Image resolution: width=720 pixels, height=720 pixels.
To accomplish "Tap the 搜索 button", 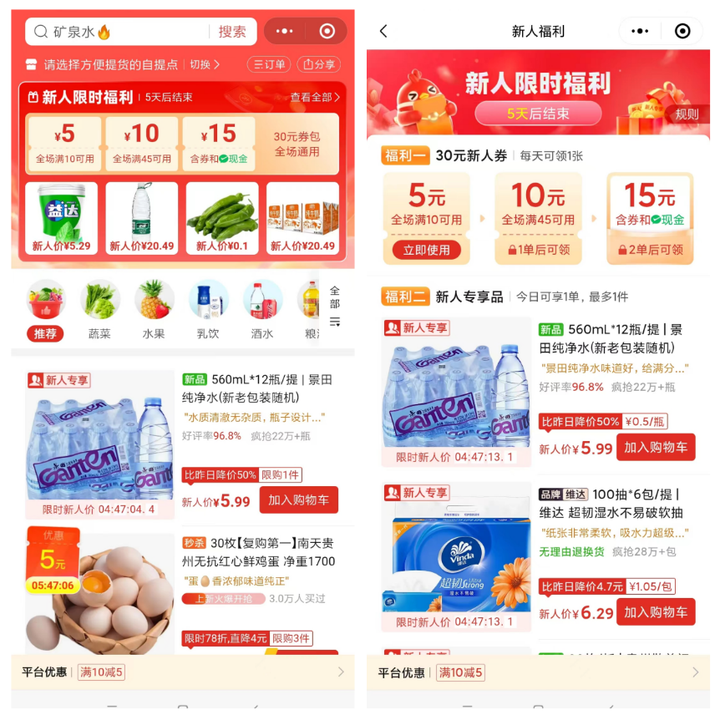I will tap(232, 32).
